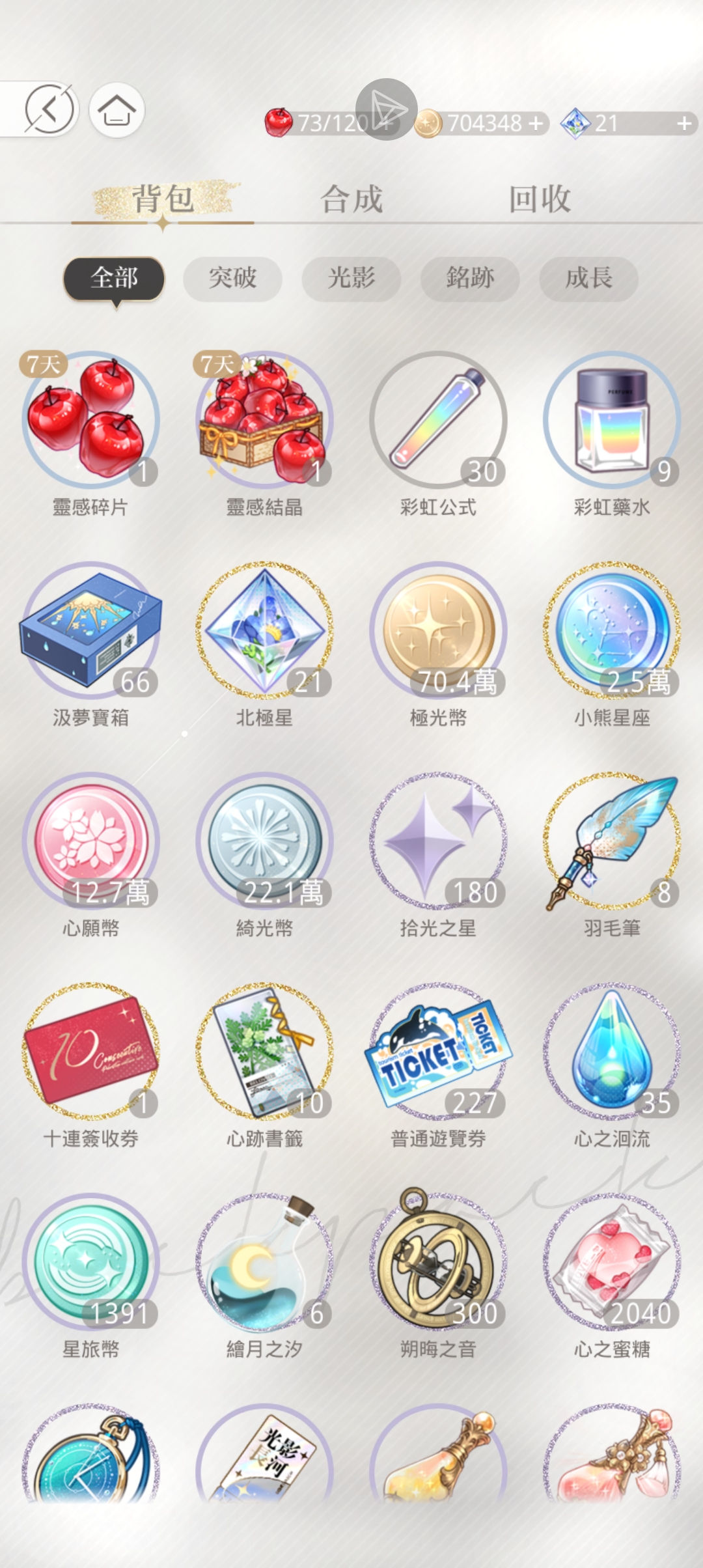Filter items by 銘跡
Screen dimensions: 703x1568
470,279
